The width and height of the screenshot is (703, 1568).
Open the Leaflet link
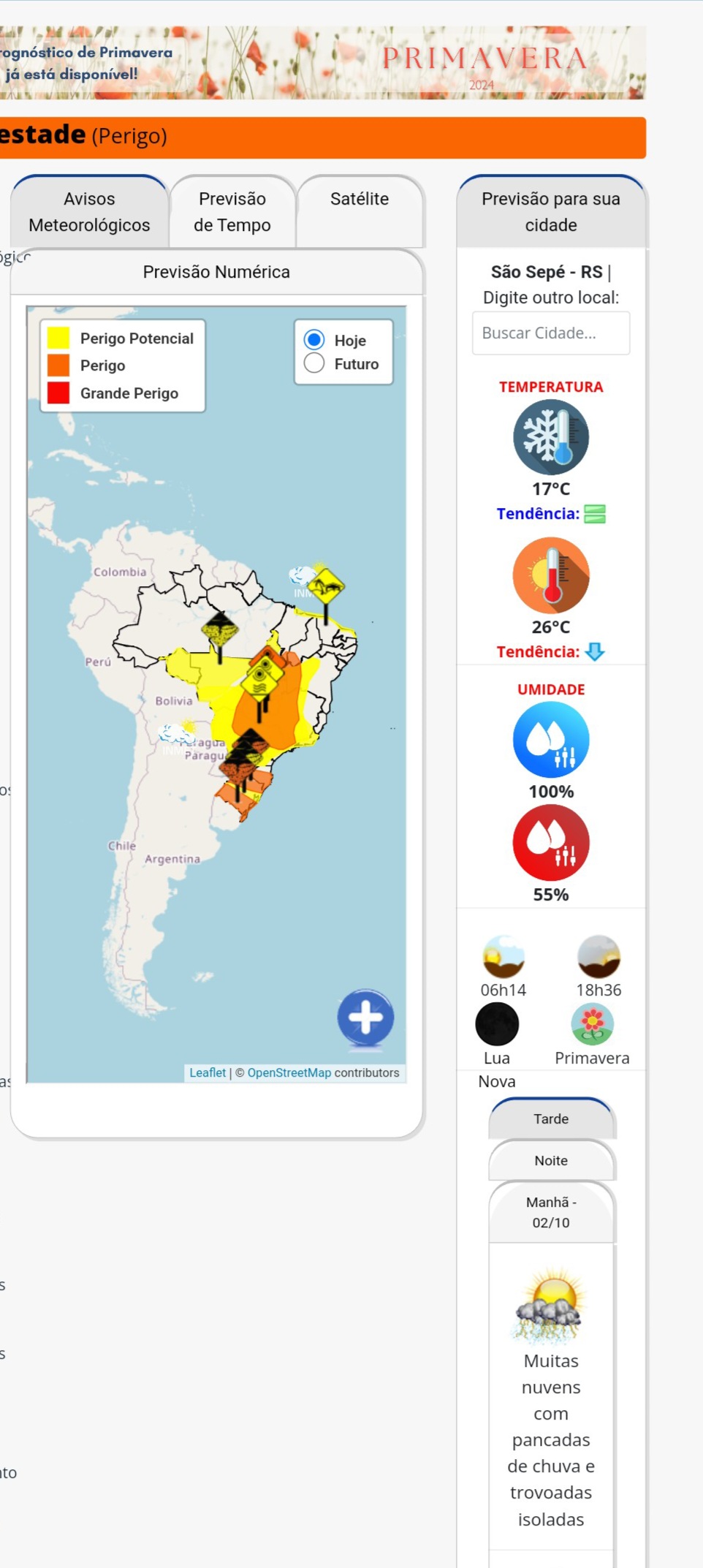208,1072
